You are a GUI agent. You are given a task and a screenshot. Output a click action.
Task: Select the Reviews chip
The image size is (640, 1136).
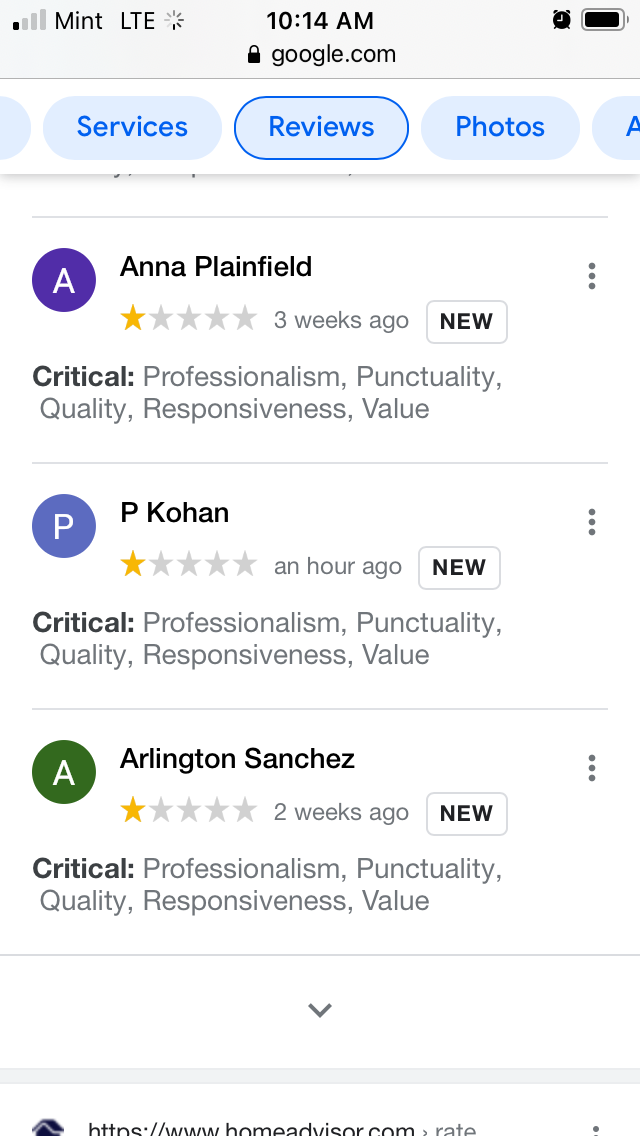point(321,128)
